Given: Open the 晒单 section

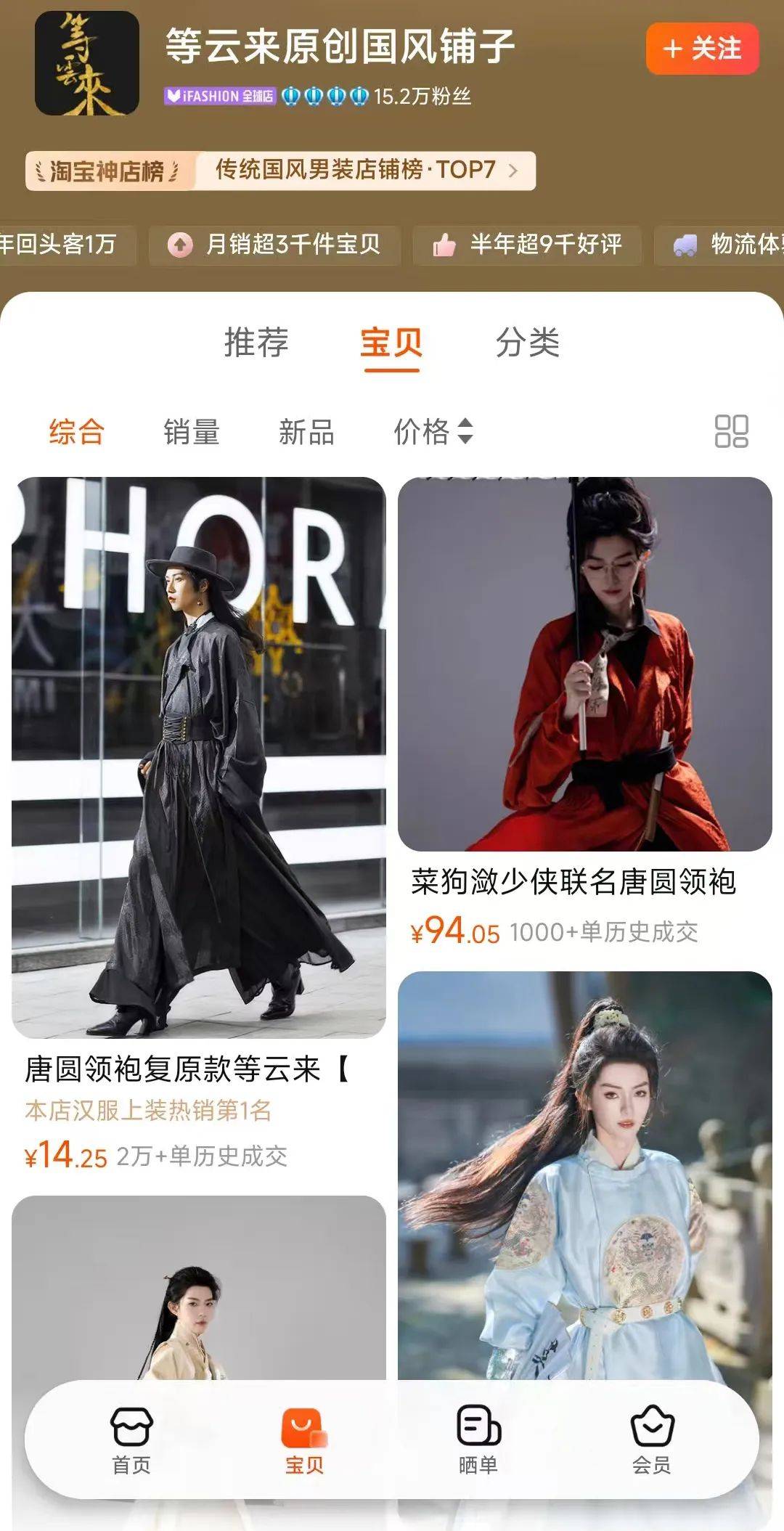Looking at the screenshot, I should (478, 1440).
